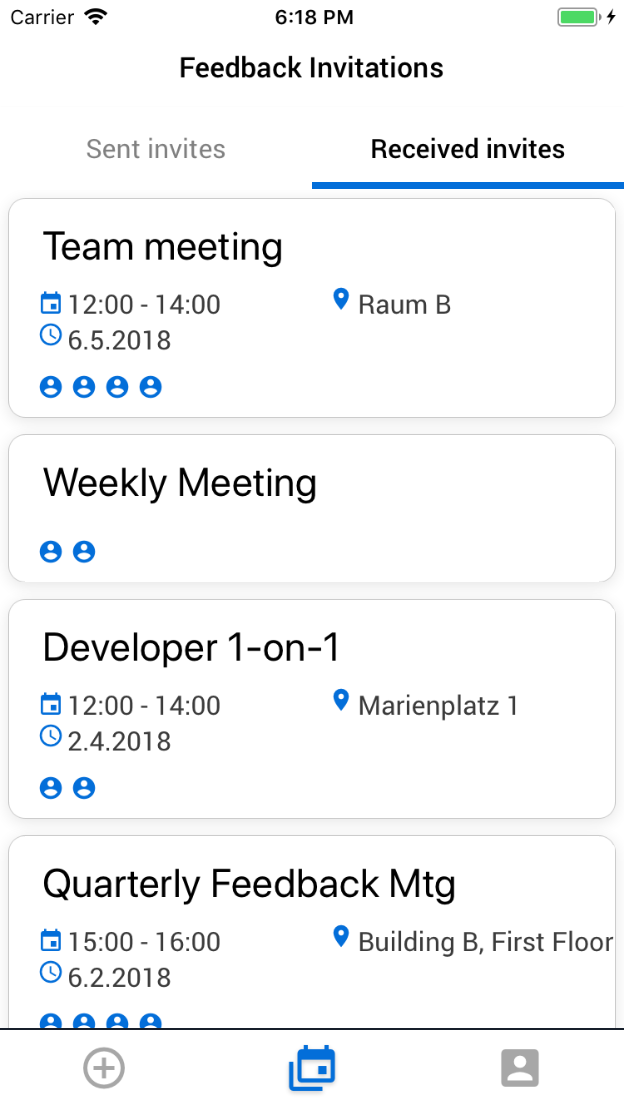This screenshot has width=624, height=1110.
Task: View the Developer 1-on-1 invitation
Action: (x=311, y=708)
